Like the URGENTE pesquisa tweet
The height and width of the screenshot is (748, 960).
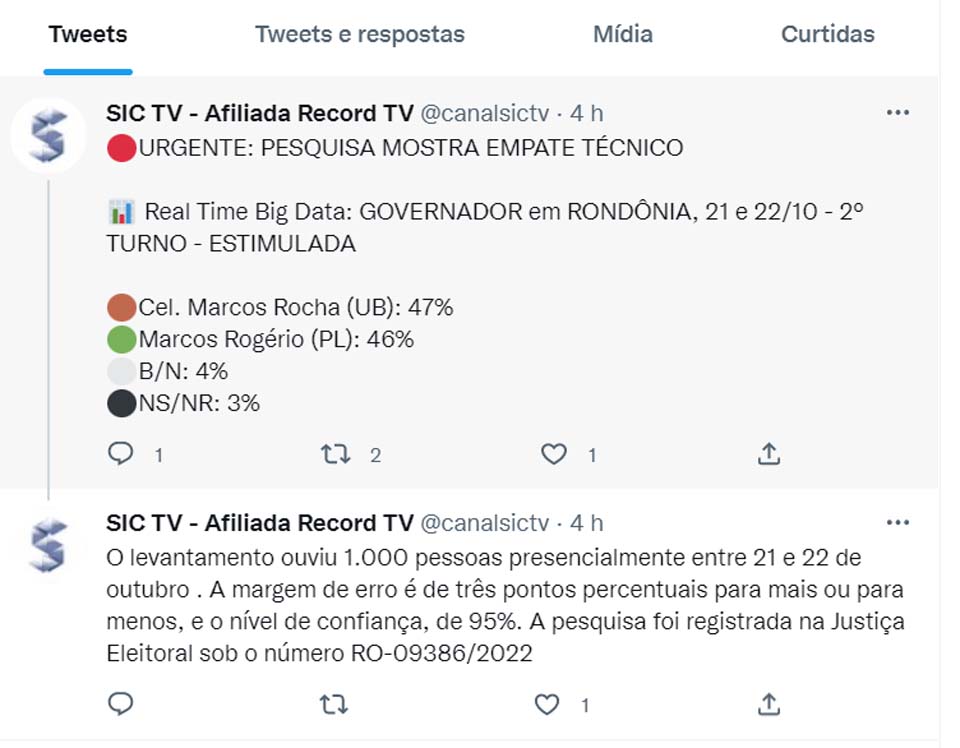[553, 455]
